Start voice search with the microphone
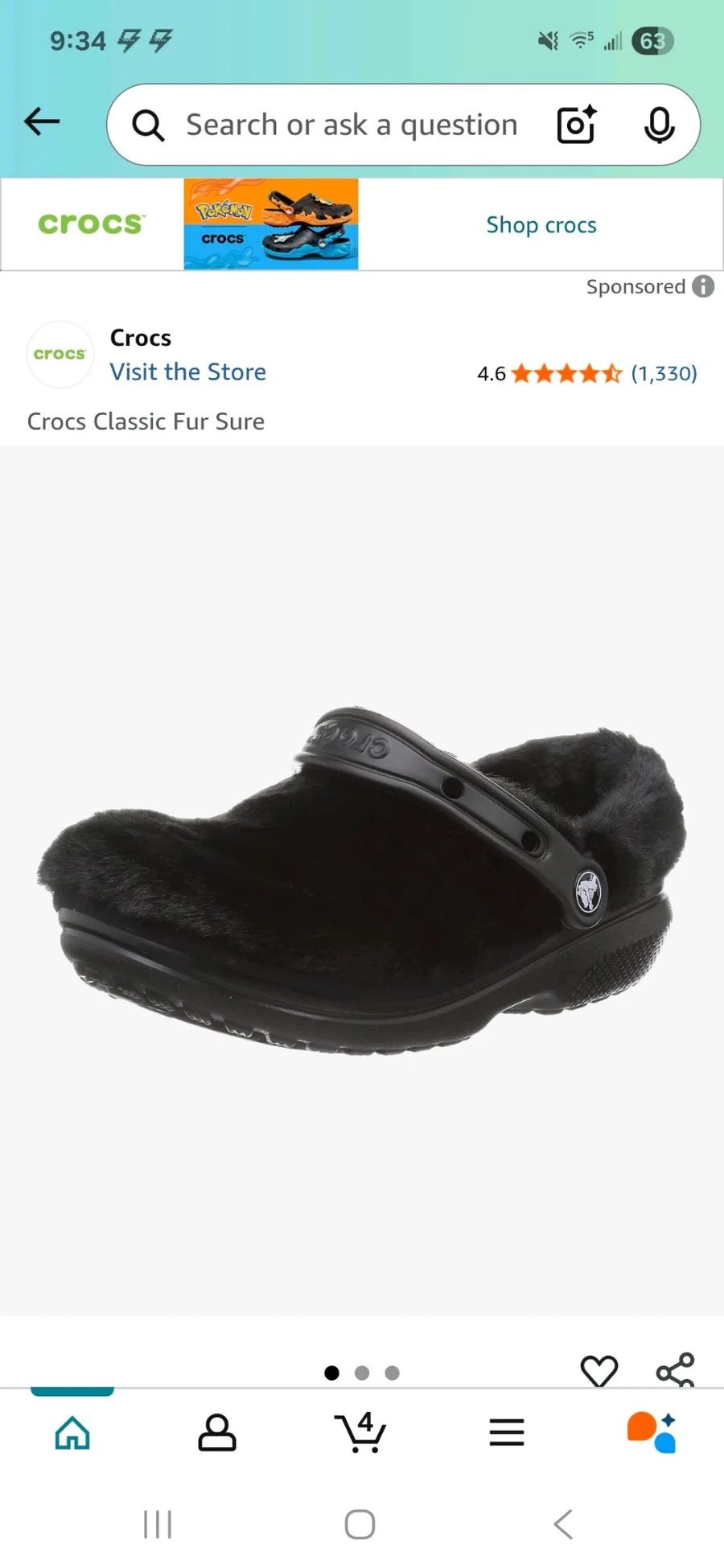The height and width of the screenshot is (1568, 724). [659, 125]
